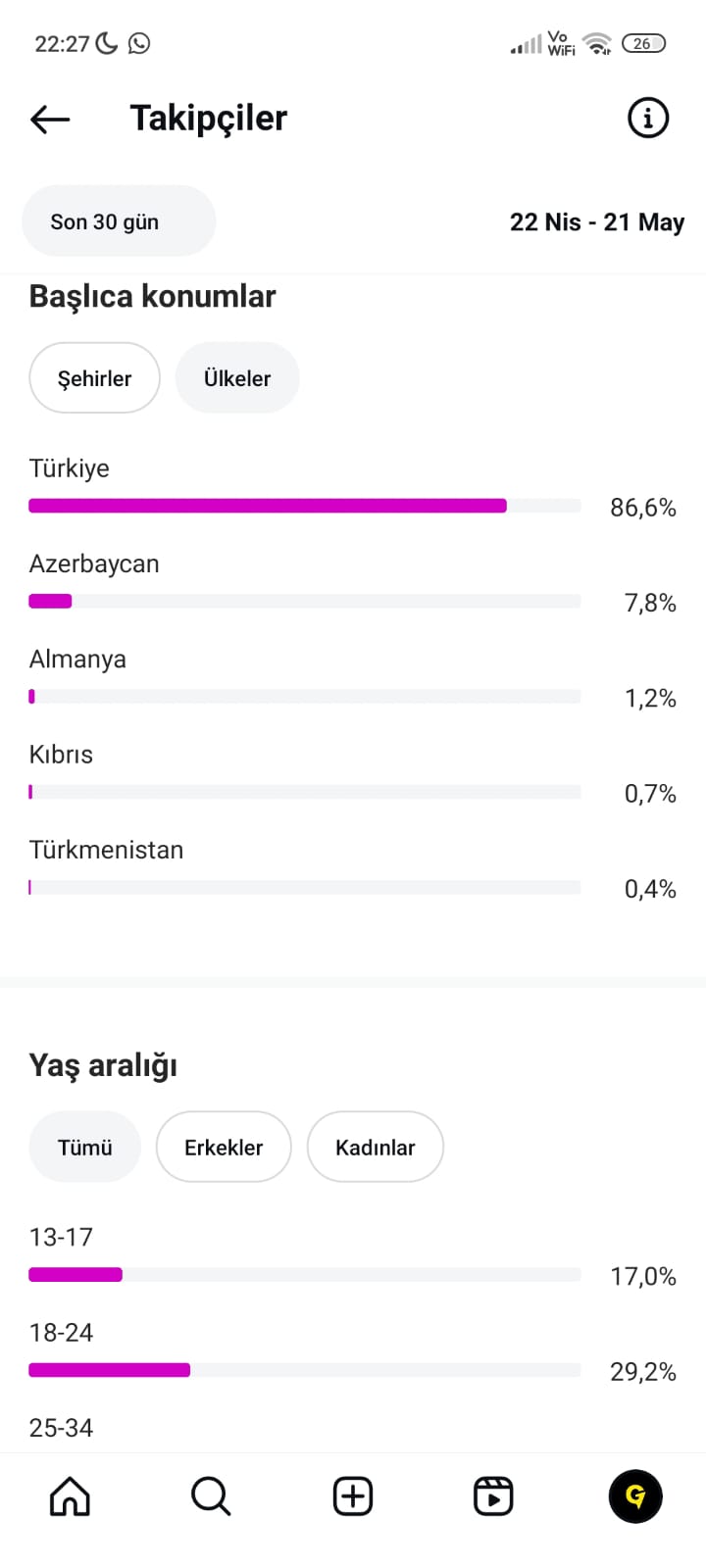Go back using the arrow icon

(x=50, y=120)
